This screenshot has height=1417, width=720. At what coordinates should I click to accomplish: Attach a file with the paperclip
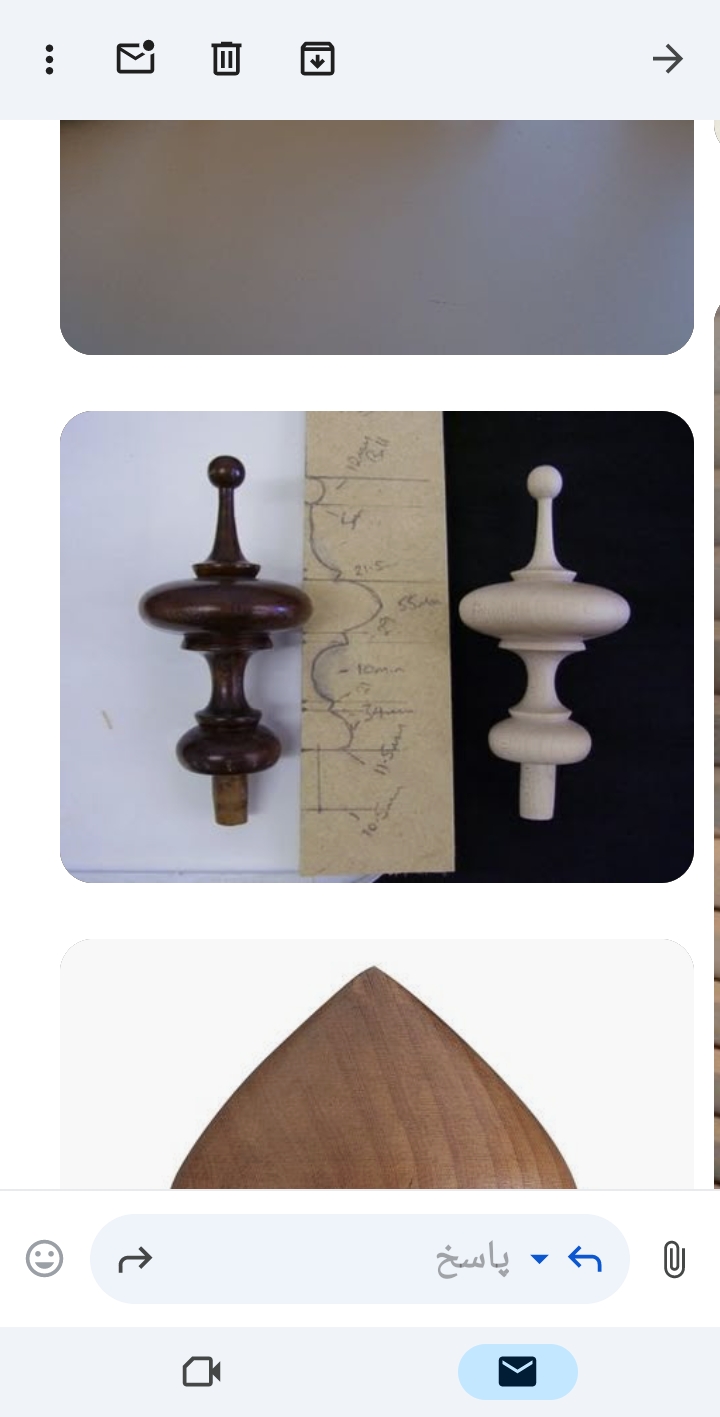[x=674, y=1259]
